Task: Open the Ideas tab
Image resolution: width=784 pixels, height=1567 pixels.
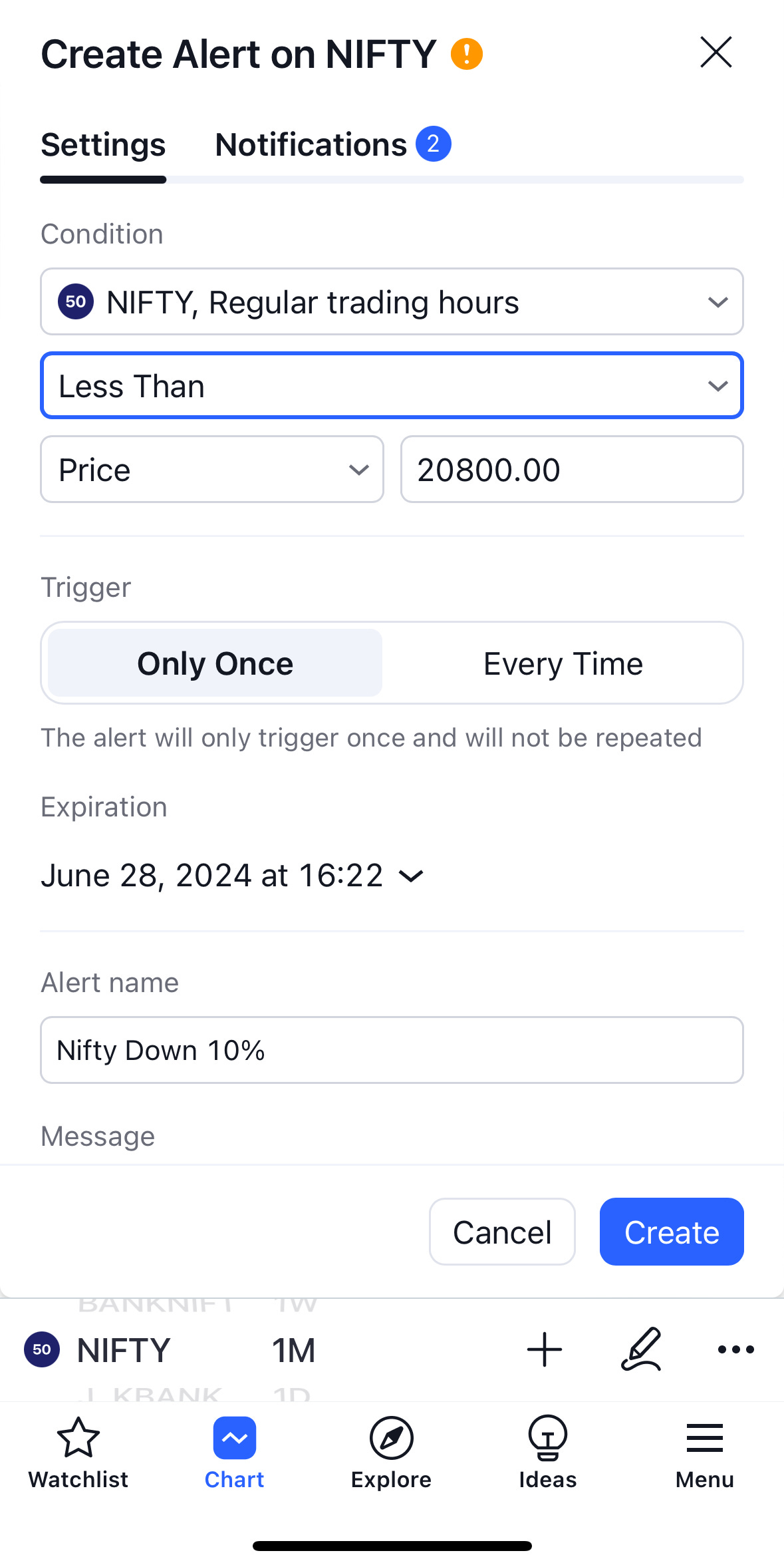Action: point(548,1453)
